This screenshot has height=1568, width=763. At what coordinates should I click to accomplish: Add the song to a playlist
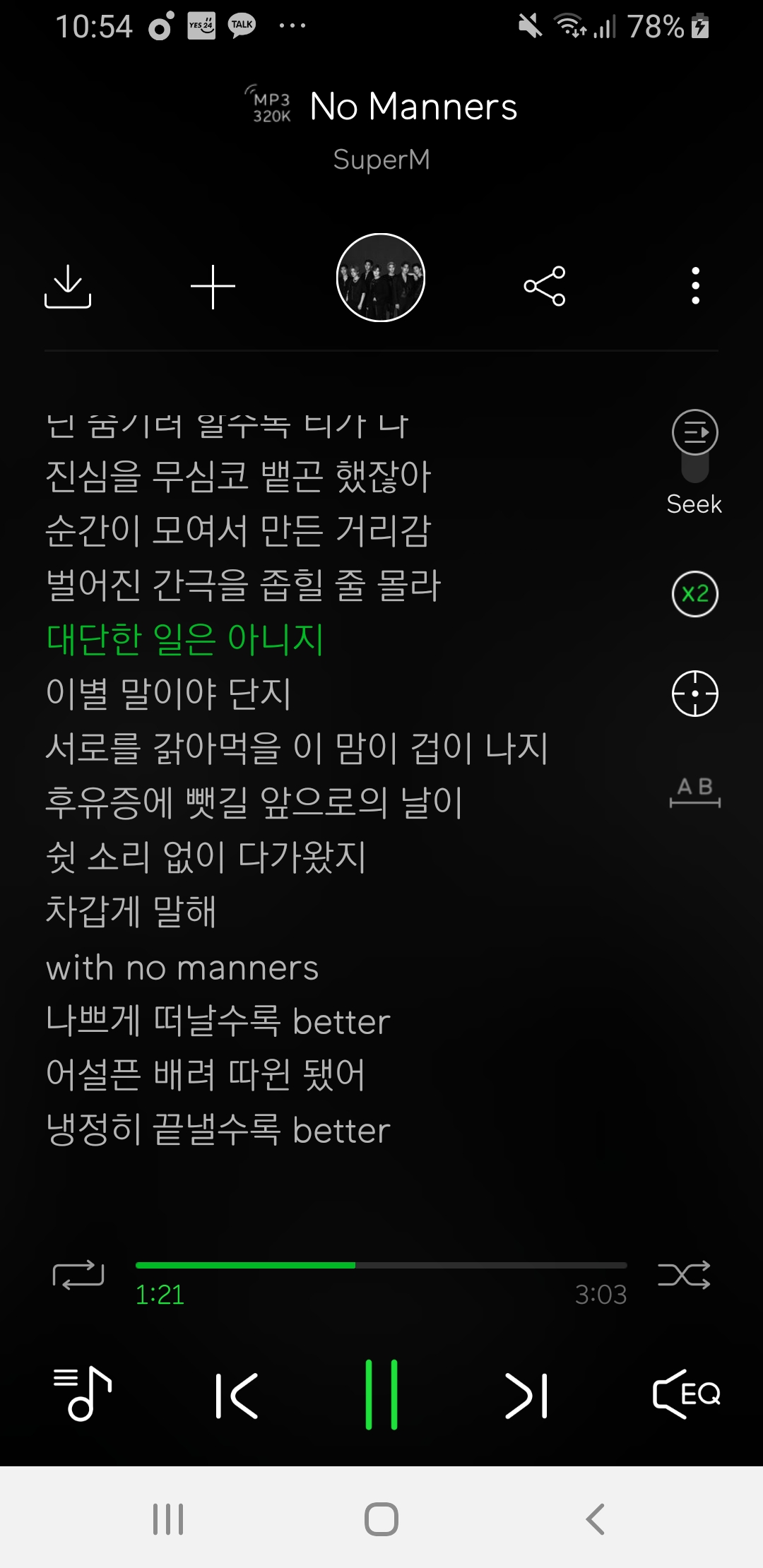[213, 287]
